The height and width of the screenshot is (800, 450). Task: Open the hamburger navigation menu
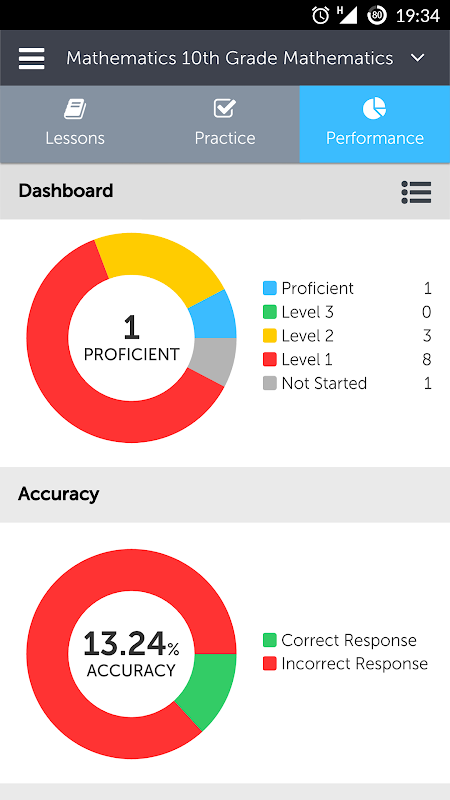(32, 58)
